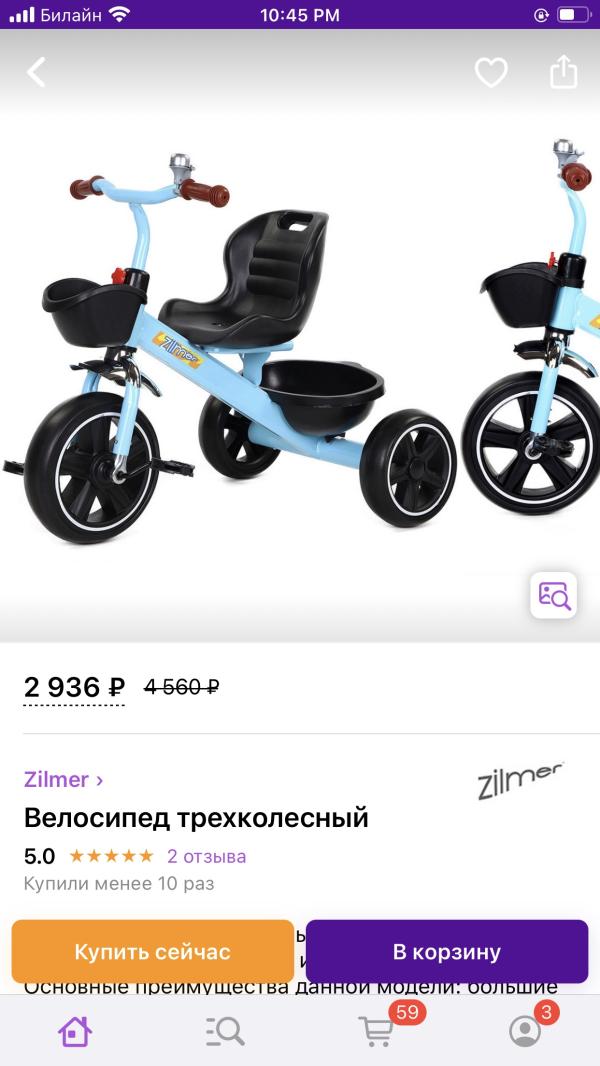
Task: Open the shopping cart tab
Action: tap(376, 1031)
